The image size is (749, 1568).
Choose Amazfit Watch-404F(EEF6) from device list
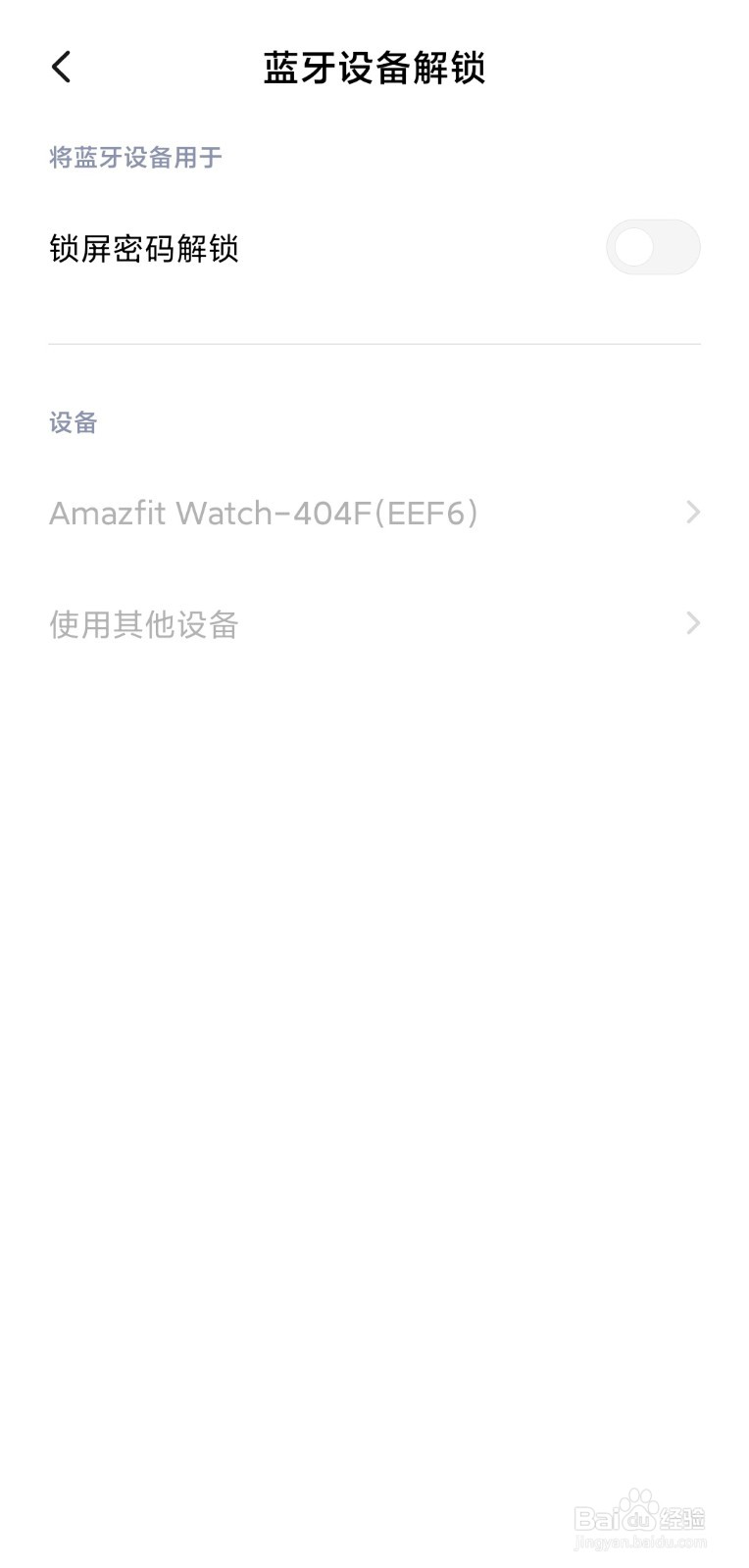pos(265,514)
